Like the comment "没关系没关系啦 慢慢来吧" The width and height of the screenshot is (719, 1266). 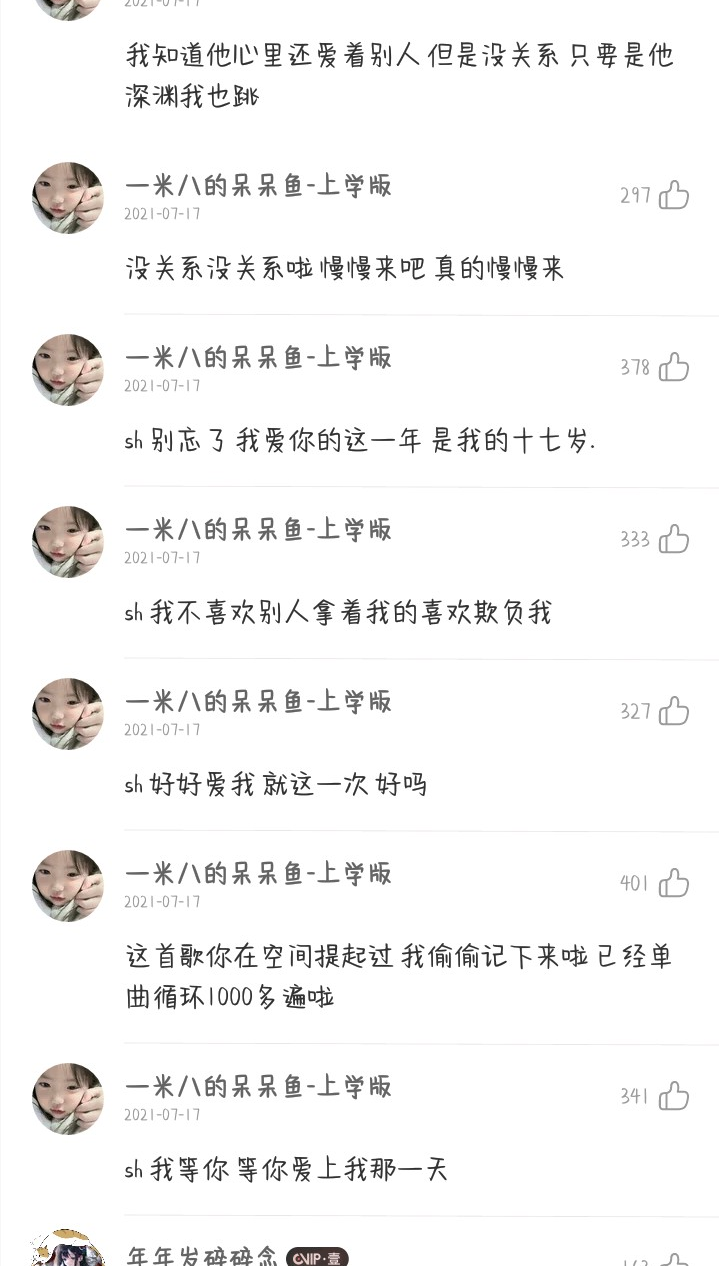674,195
